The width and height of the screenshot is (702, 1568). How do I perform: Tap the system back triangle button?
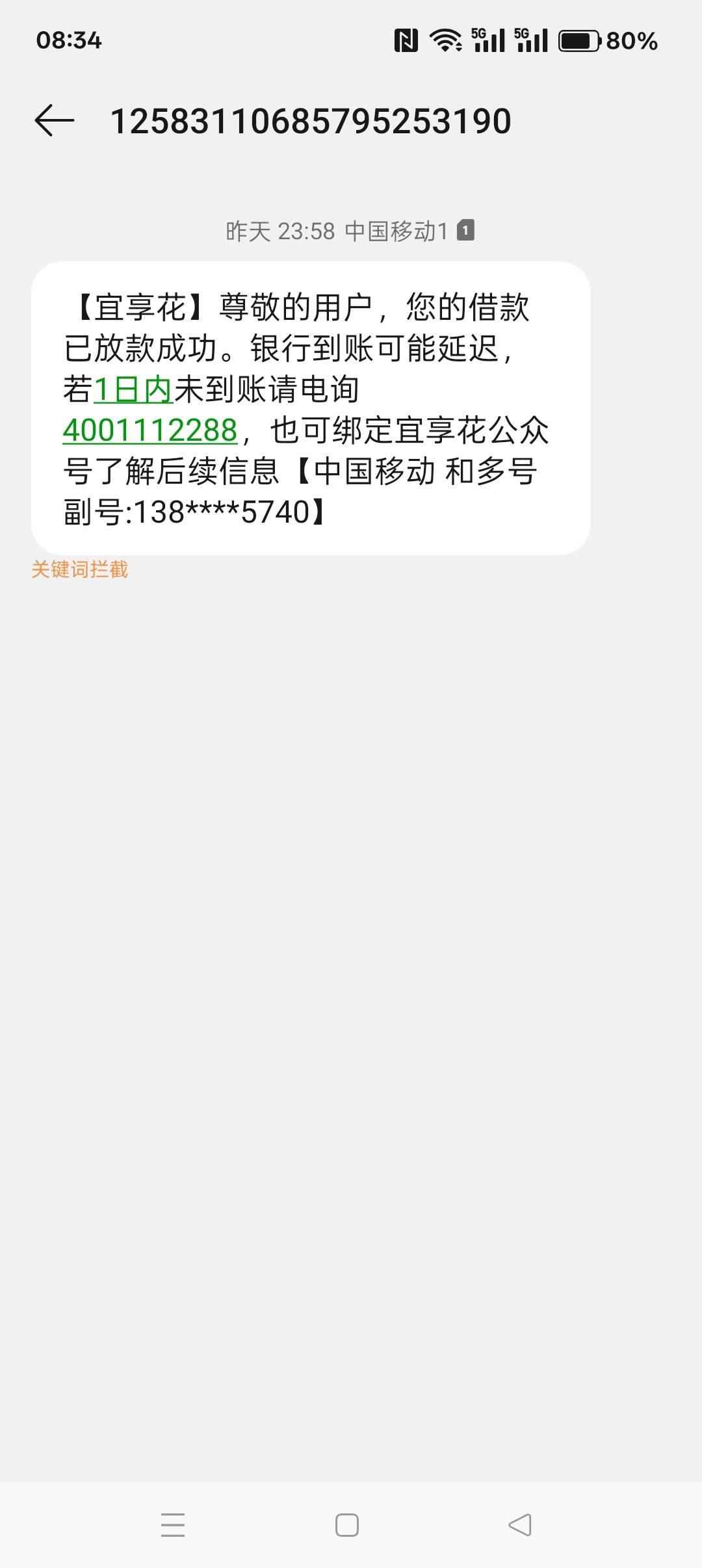pyautogui.click(x=520, y=1524)
